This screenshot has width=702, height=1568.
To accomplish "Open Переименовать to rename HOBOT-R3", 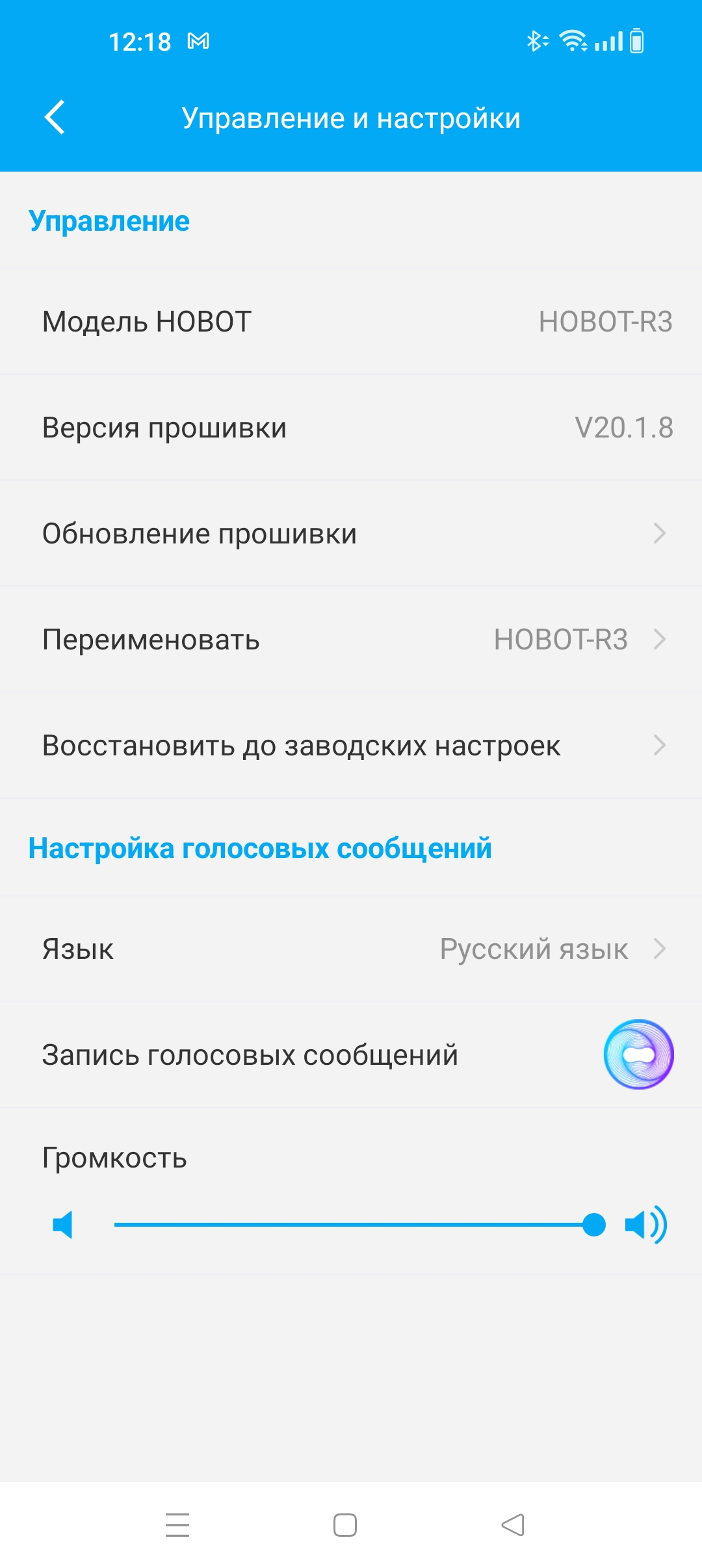I will (x=351, y=640).
